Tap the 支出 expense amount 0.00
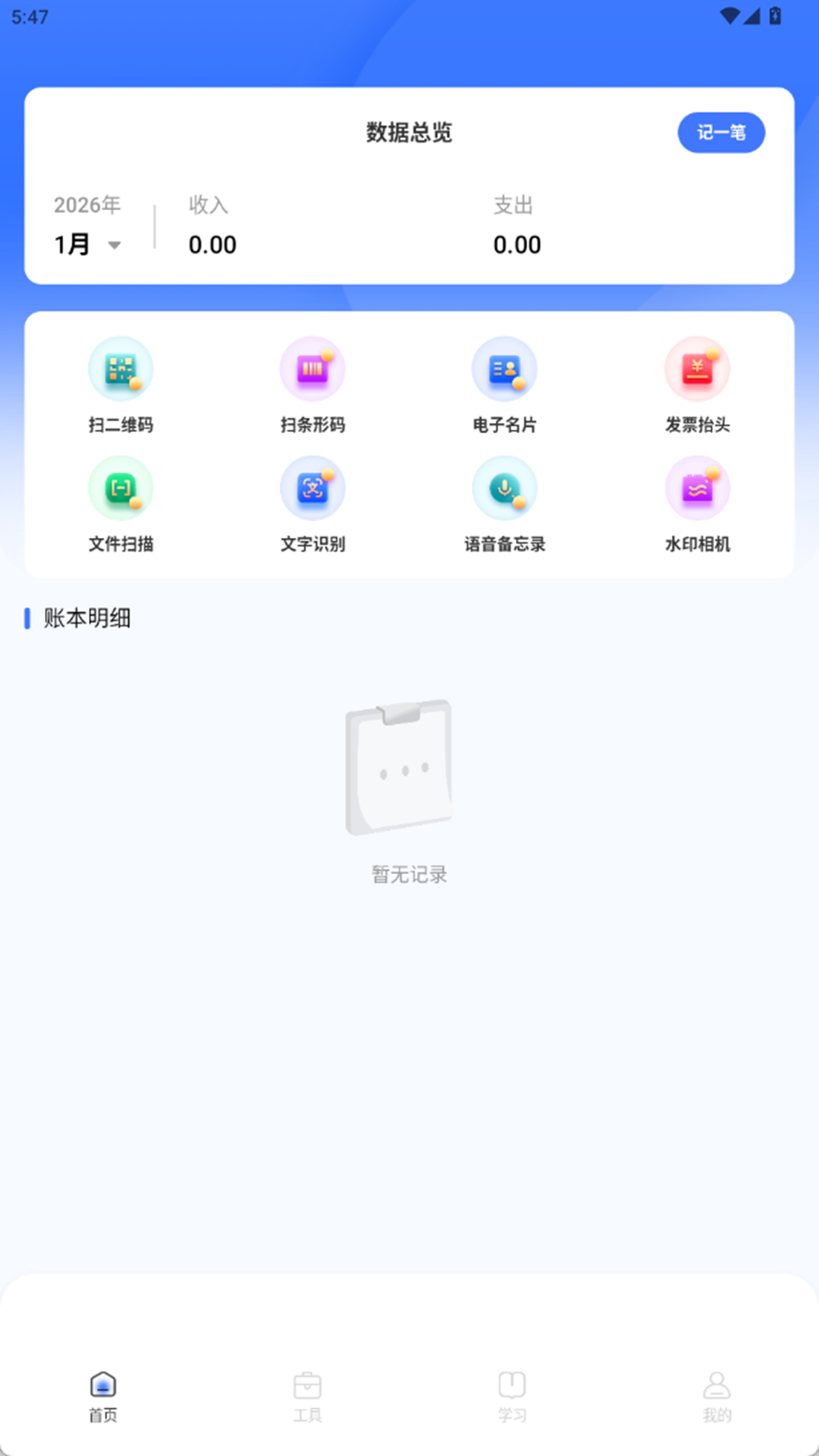The width and height of the screenshot is (819, 1456). (517, 244)
